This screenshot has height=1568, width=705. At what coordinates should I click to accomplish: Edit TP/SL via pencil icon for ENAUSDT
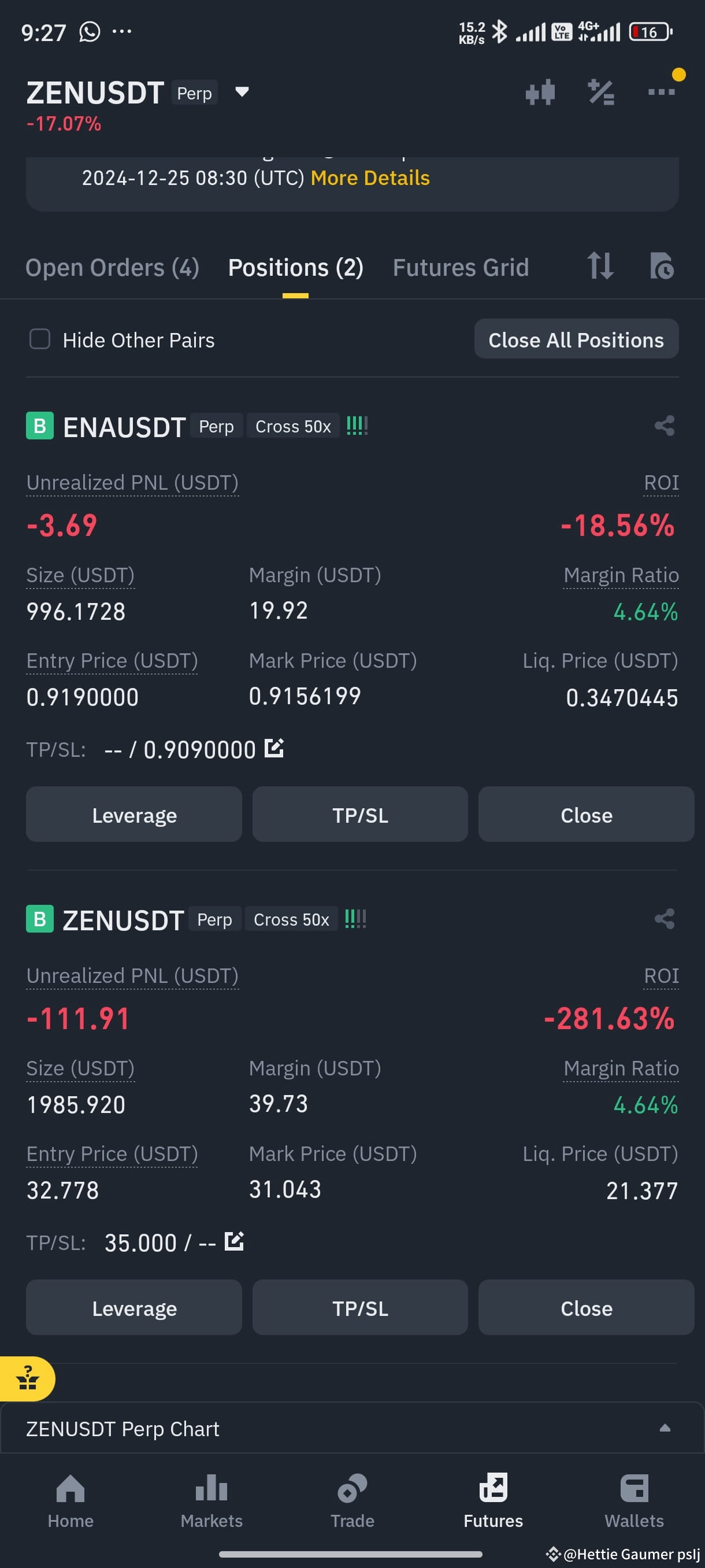pos(275,748)
